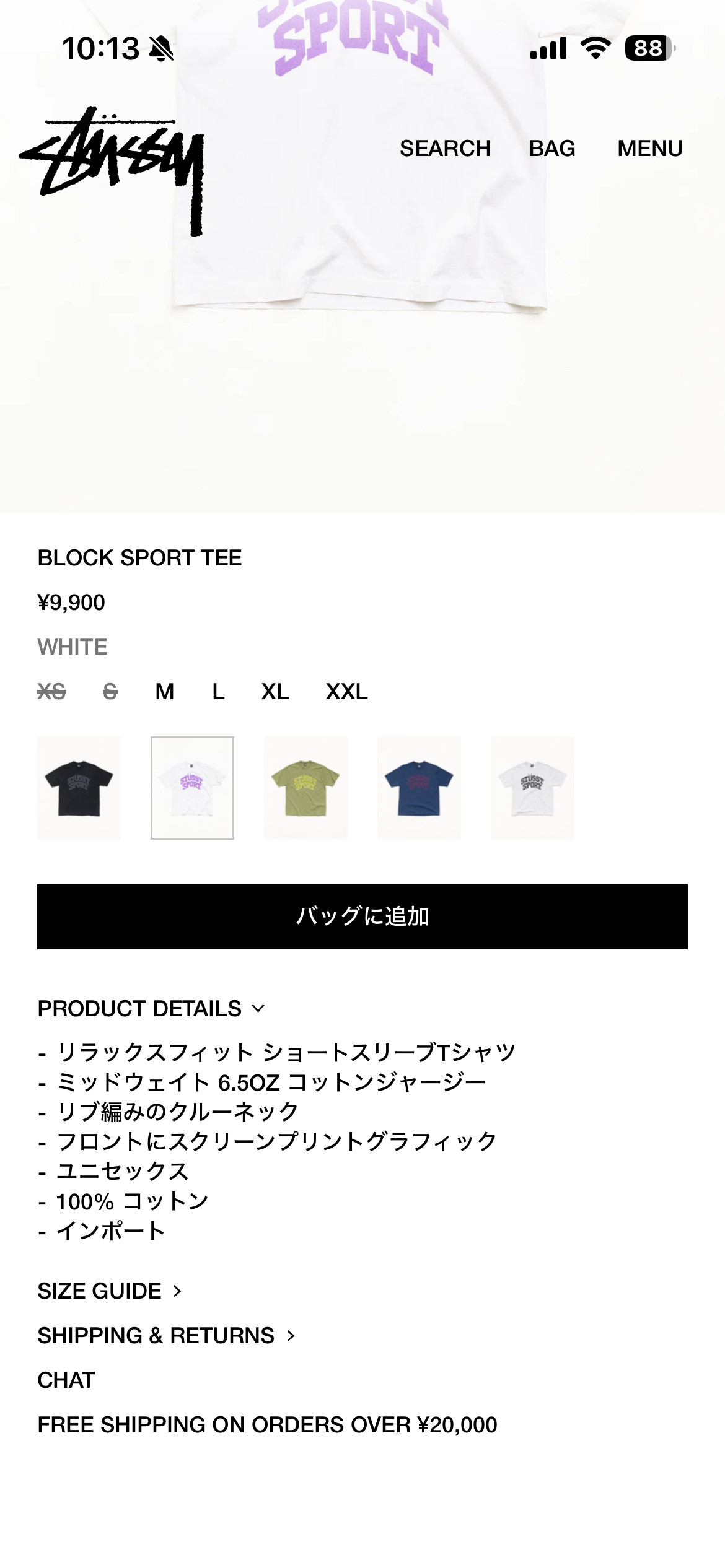
Task: Open SEARCH in the header
Action: [x=445, y=149]
